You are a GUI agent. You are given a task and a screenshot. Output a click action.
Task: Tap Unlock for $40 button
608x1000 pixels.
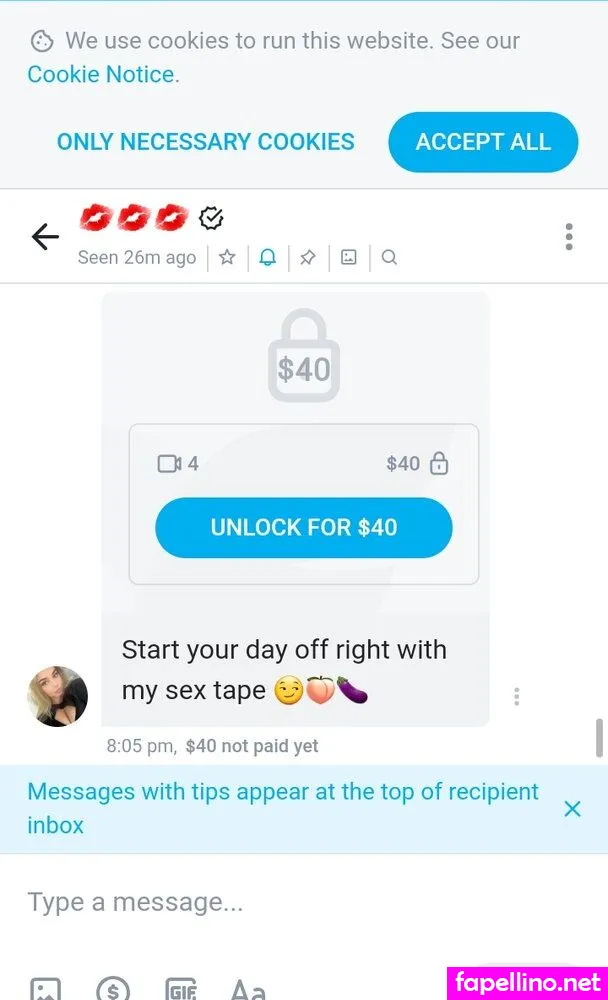(303, 527)
